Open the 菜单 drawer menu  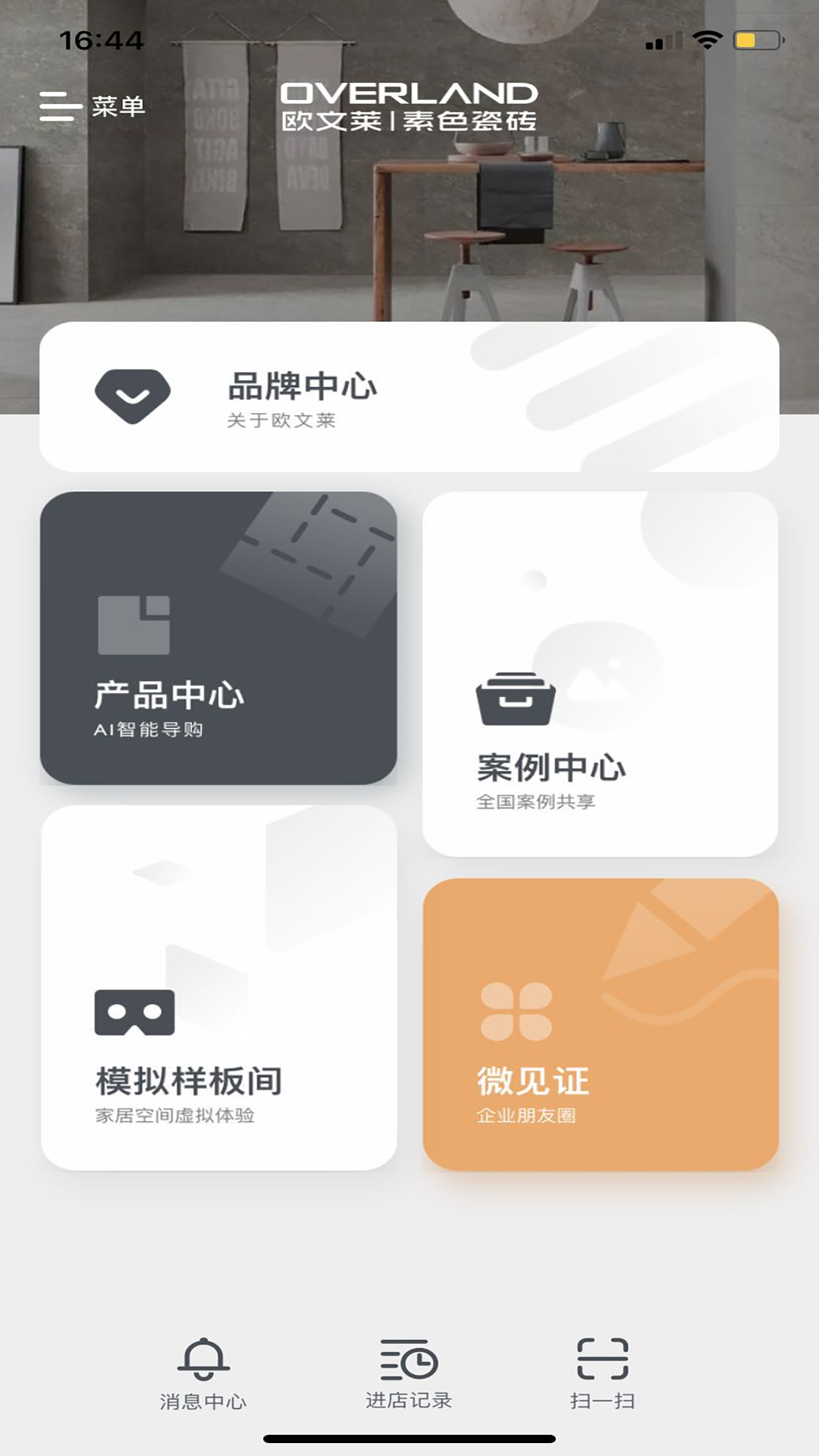click(92, 106)
